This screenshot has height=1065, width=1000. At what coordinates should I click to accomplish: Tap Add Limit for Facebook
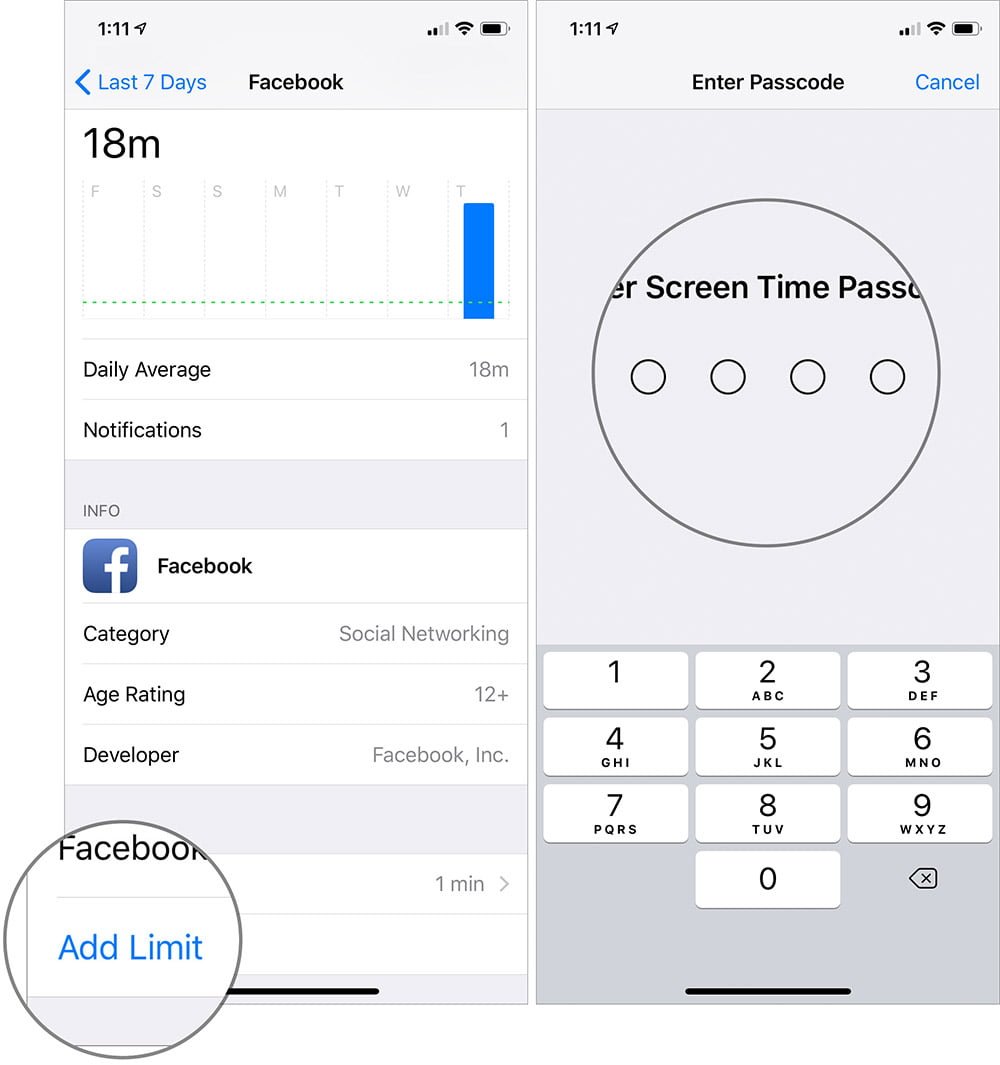[x=131, y=947]
